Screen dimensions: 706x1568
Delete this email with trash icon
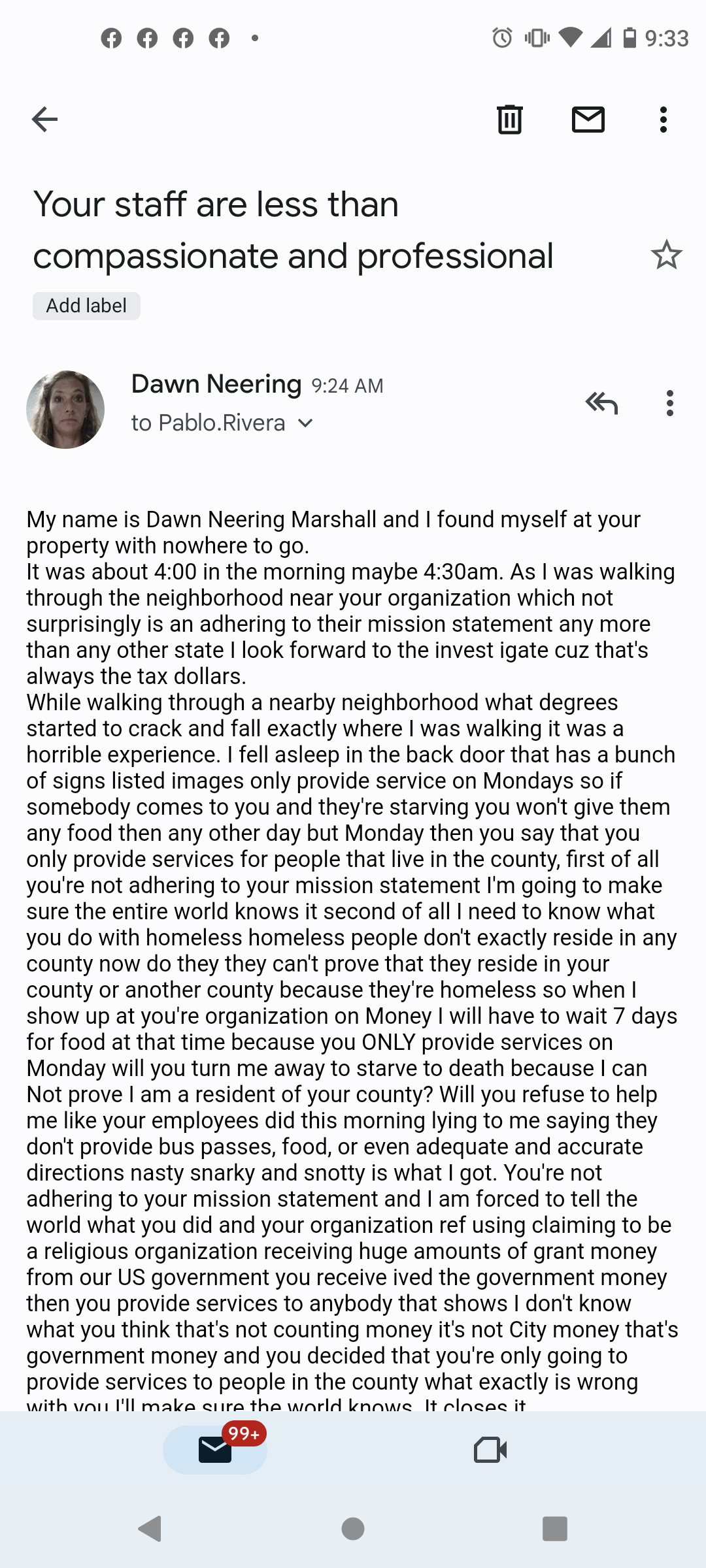coord(509,120)
